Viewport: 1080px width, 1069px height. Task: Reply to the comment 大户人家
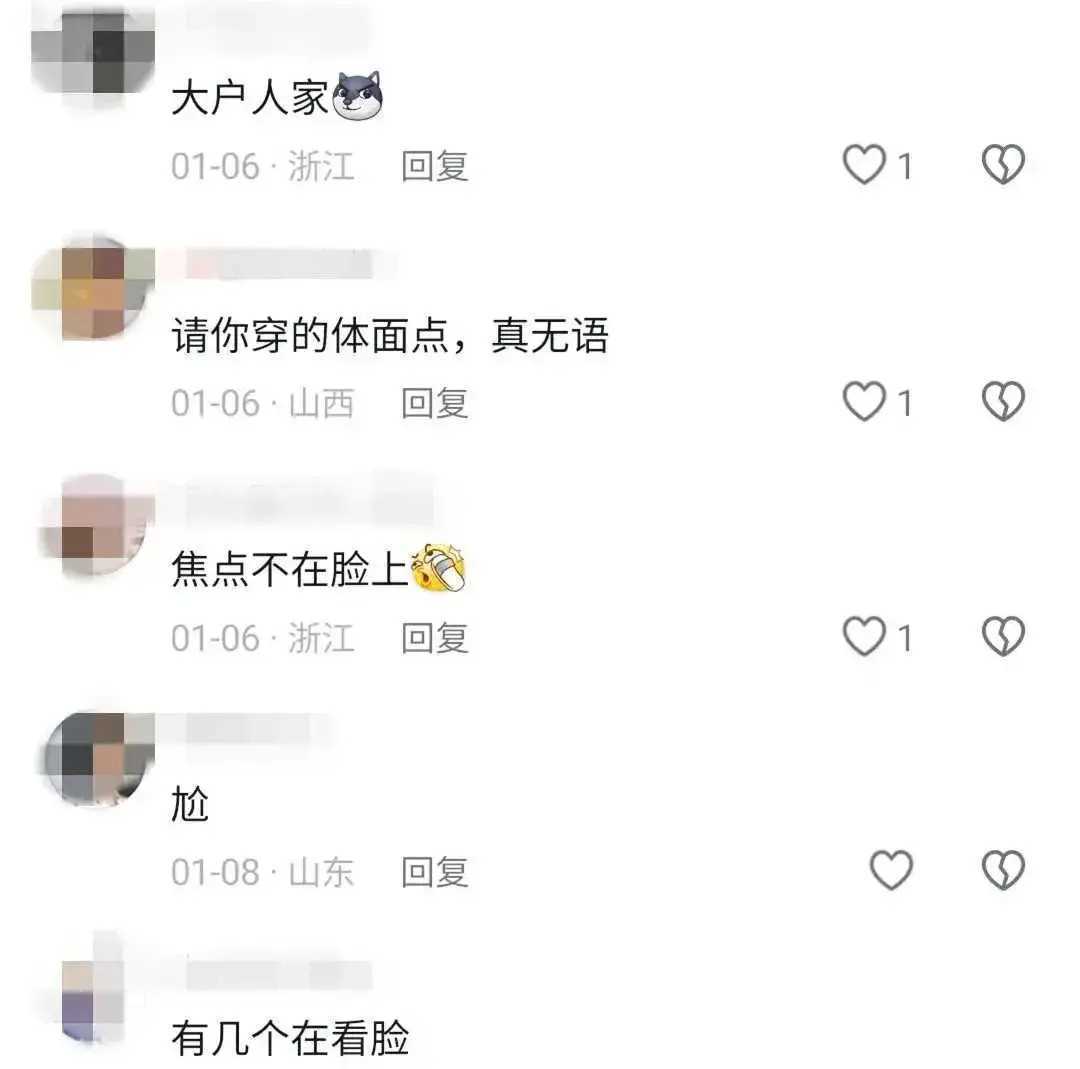(435, 166)
